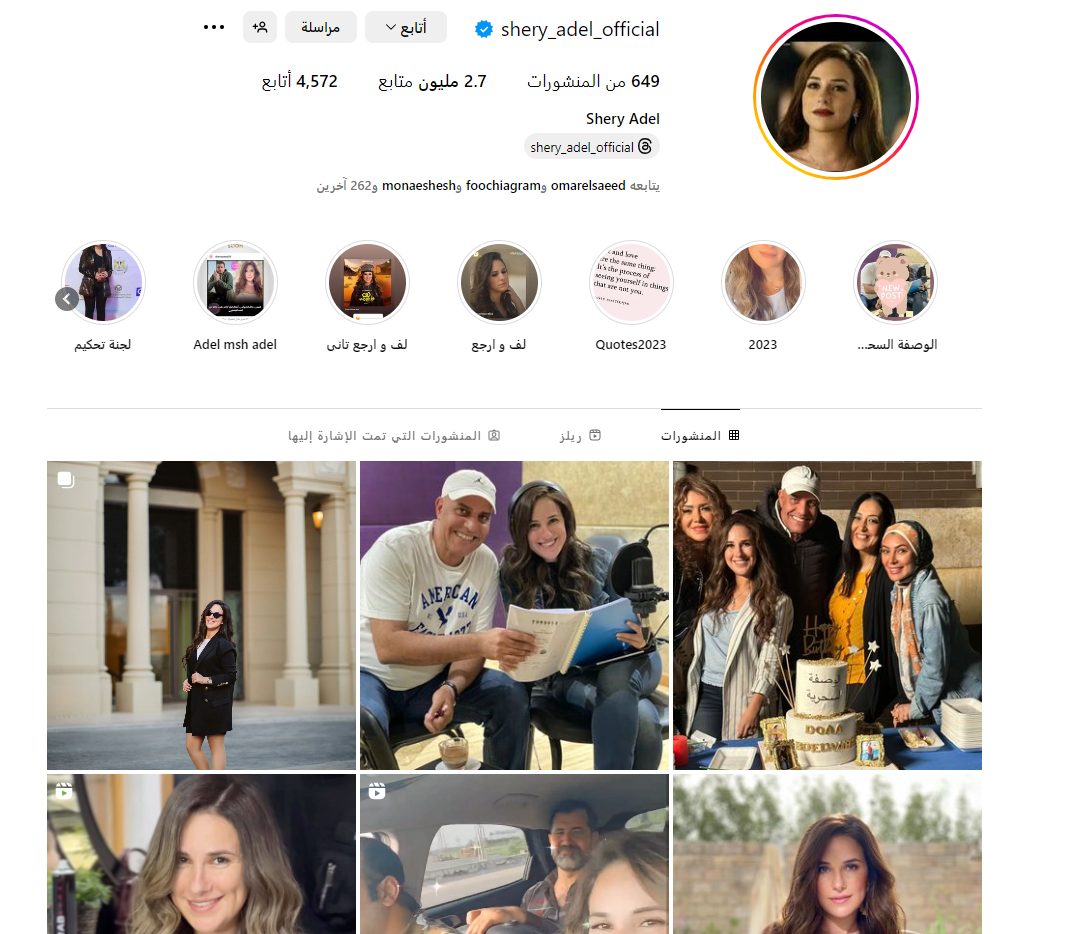Open the لجنة تحكيم story highlight

point(103,283)
